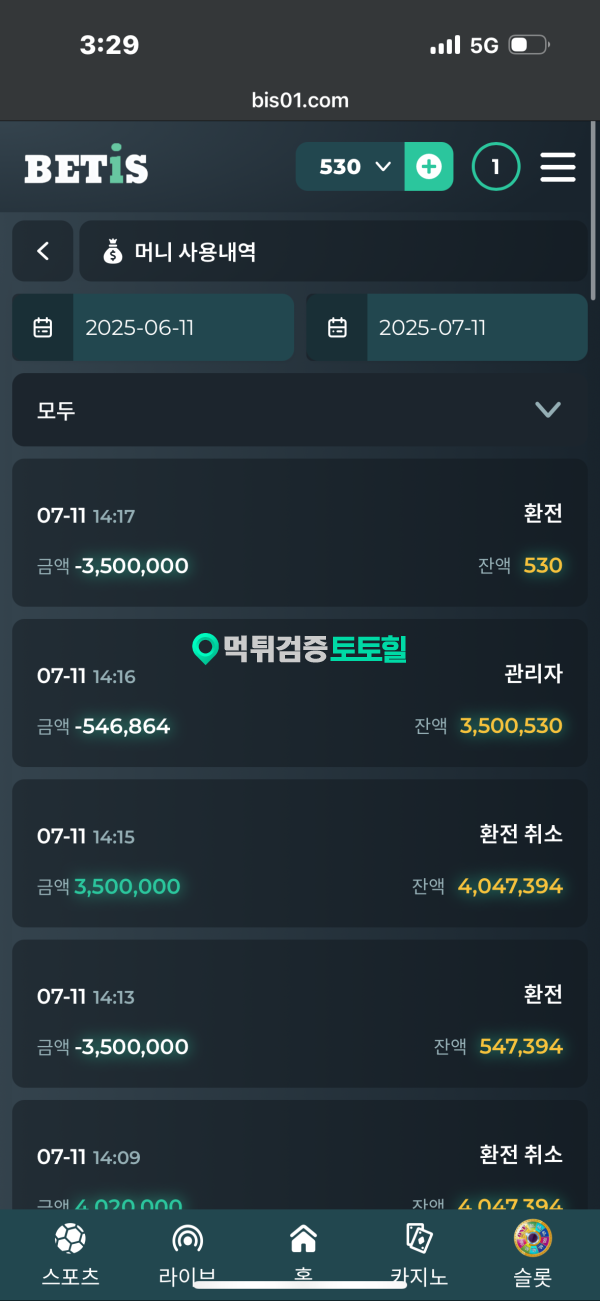
Task: Switch to the 스포츠 tab
Action: pyautogui.click(x=70, y=1255)
